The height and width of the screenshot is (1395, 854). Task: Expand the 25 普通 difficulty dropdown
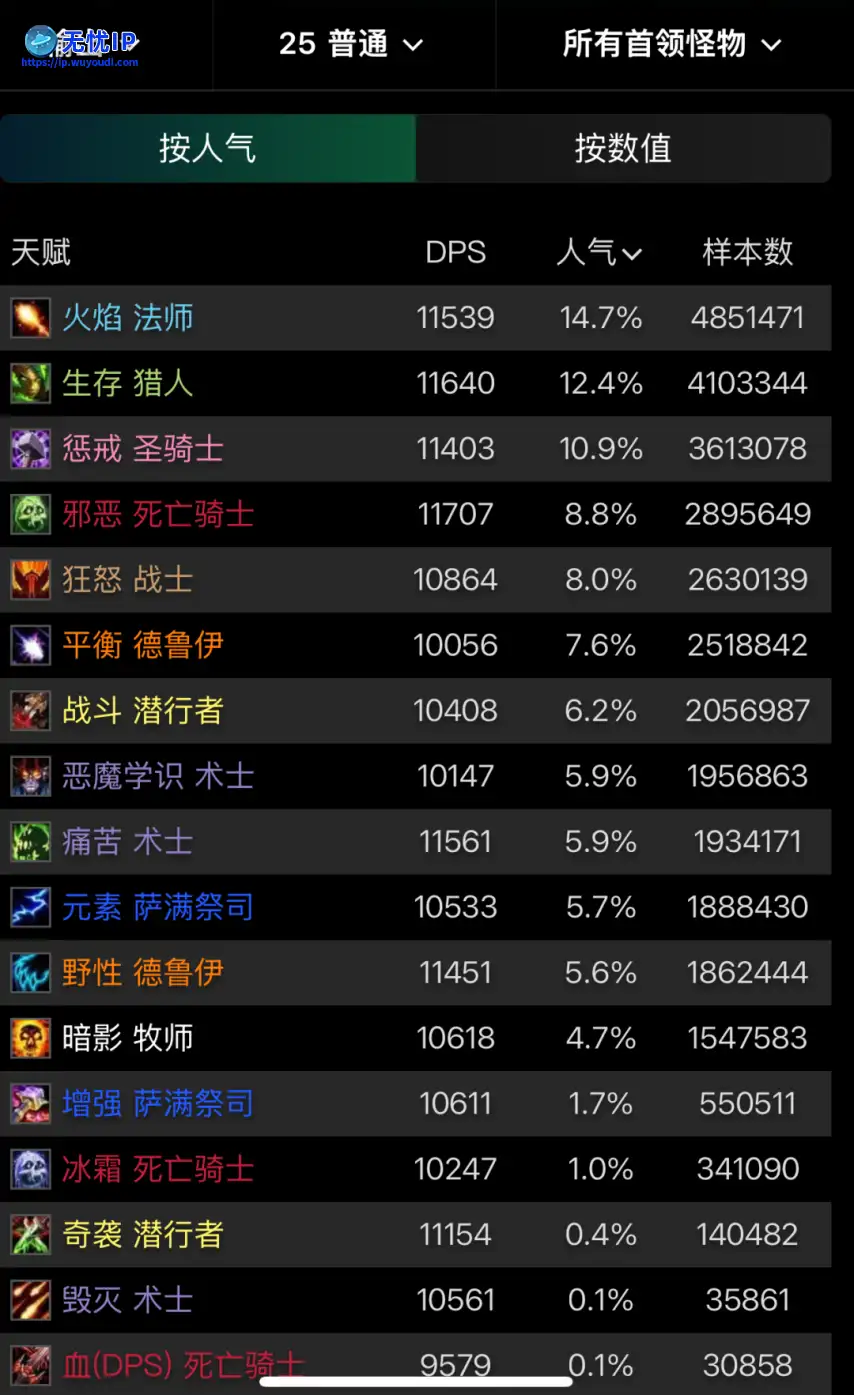coord(351,45)
